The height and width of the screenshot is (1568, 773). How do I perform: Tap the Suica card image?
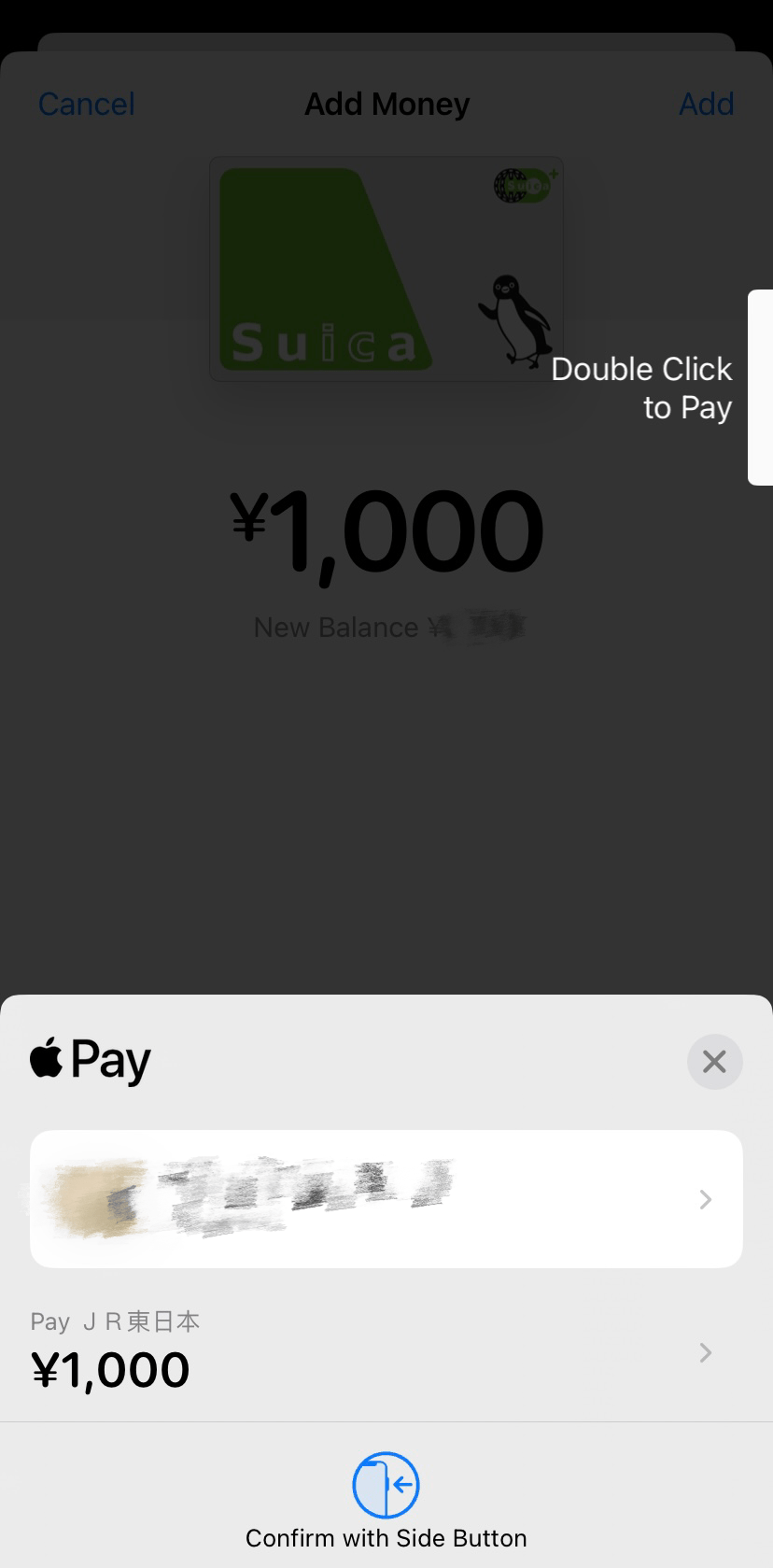pos(386,268)
